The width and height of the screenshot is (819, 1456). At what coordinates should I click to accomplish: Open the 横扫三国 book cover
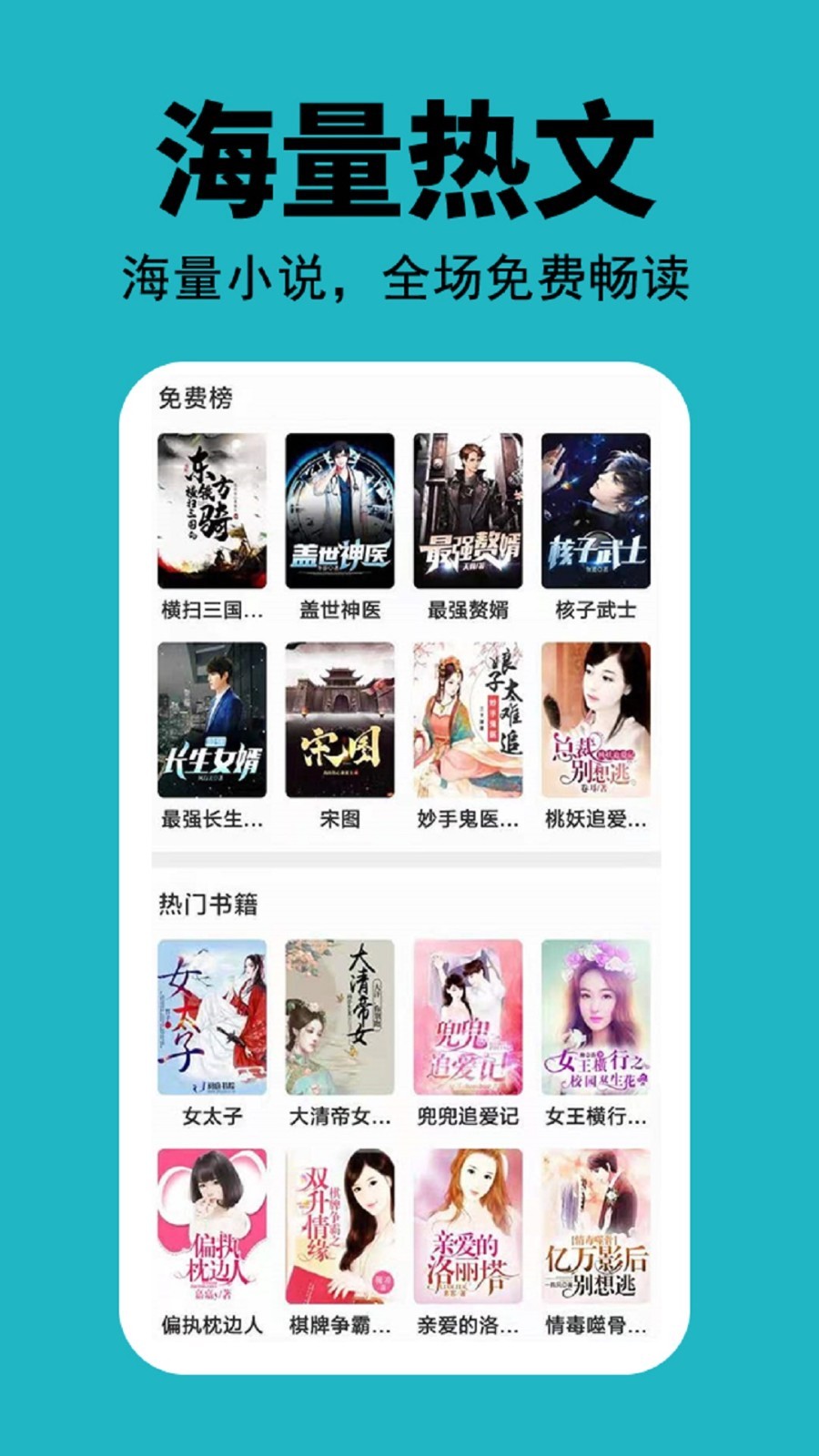211,513
